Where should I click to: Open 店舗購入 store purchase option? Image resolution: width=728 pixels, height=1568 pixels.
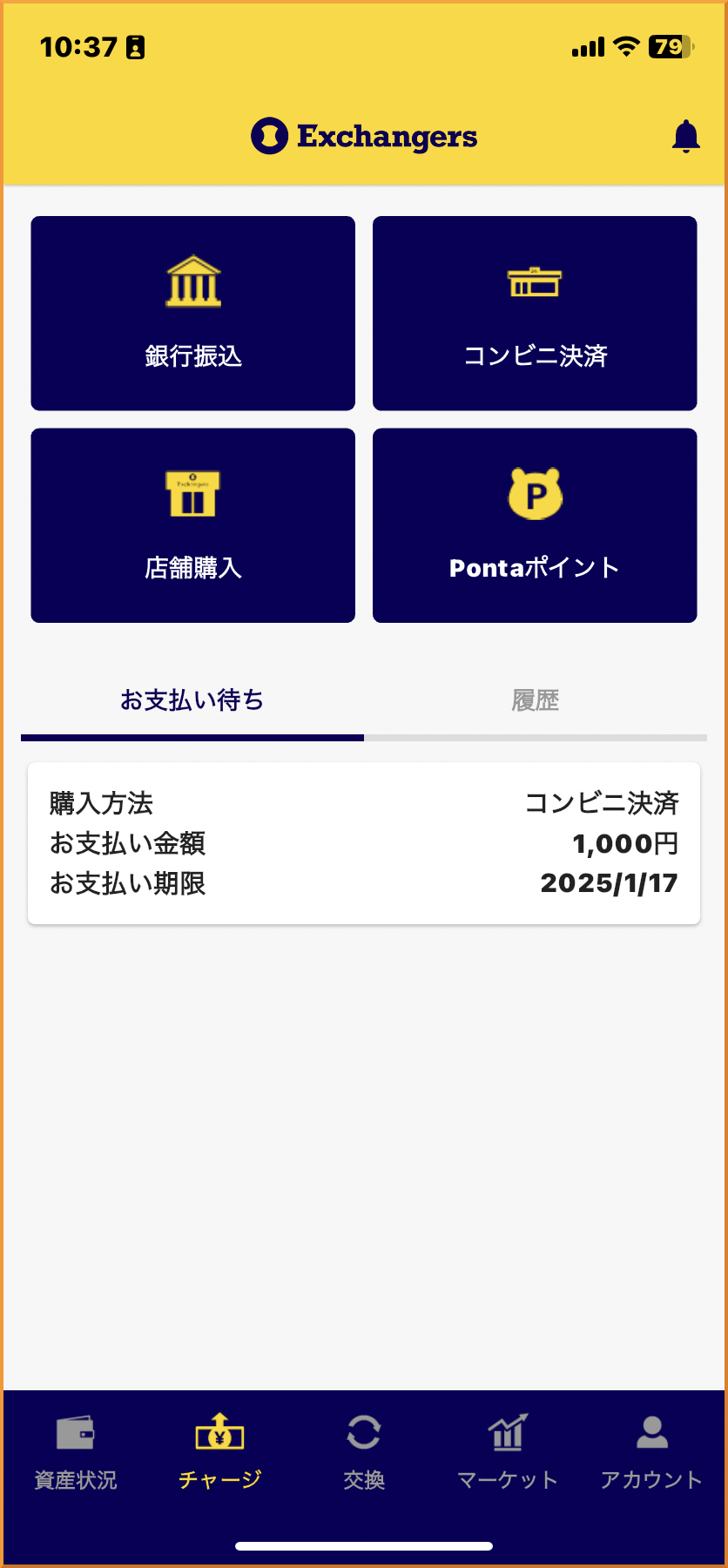click(x=192, y=525)
